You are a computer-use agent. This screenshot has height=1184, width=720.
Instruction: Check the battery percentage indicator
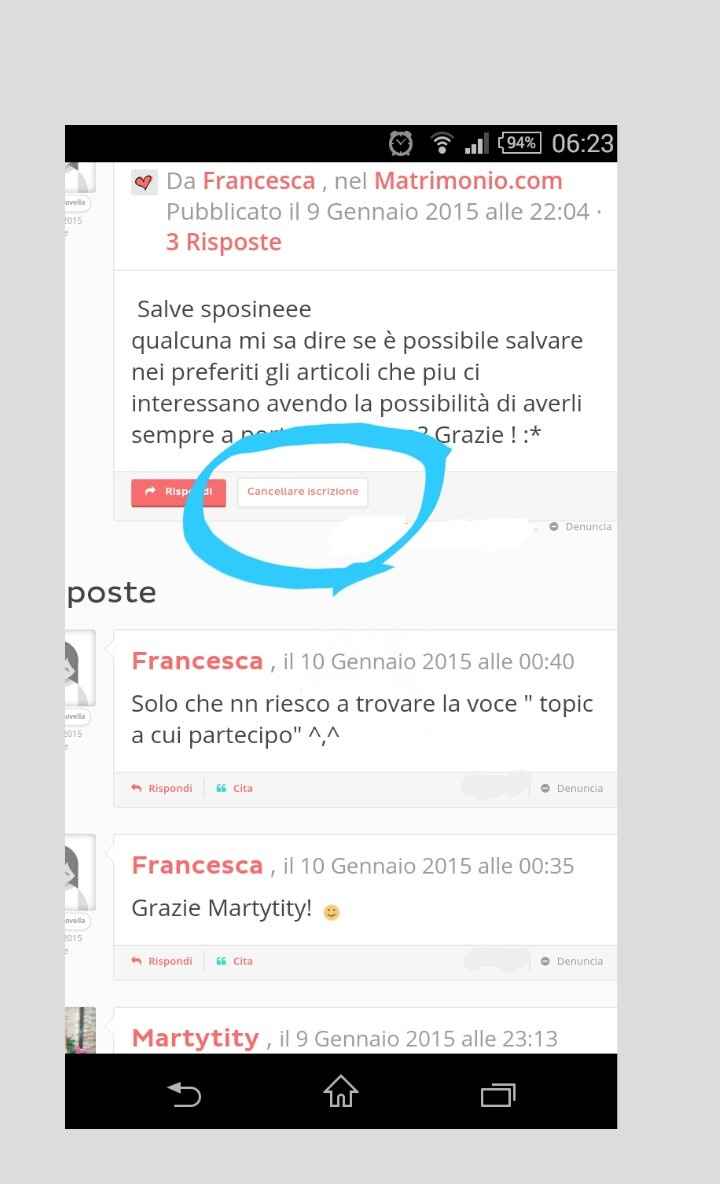tap(519, 142)
